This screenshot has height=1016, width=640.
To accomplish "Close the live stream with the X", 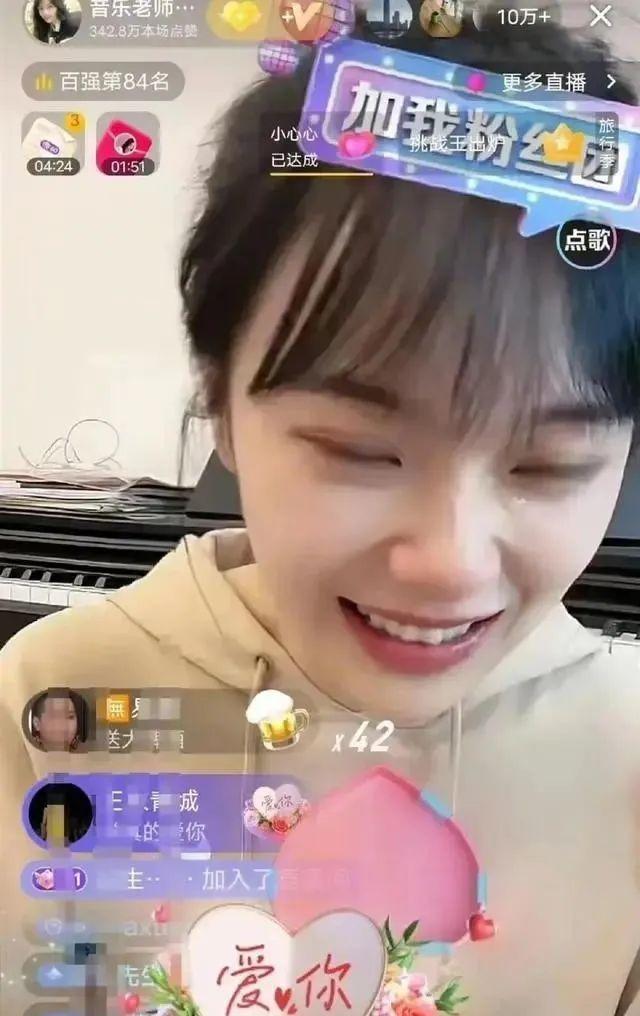I will click(600, 16).
